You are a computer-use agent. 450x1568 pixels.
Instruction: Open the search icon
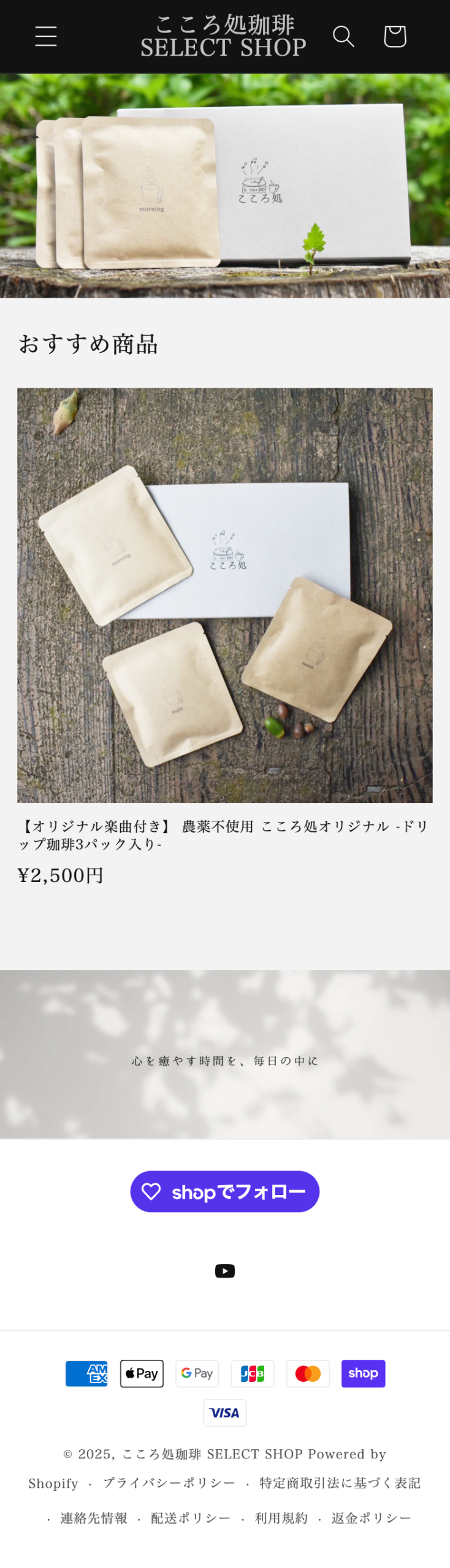click(x=343, y=37)
